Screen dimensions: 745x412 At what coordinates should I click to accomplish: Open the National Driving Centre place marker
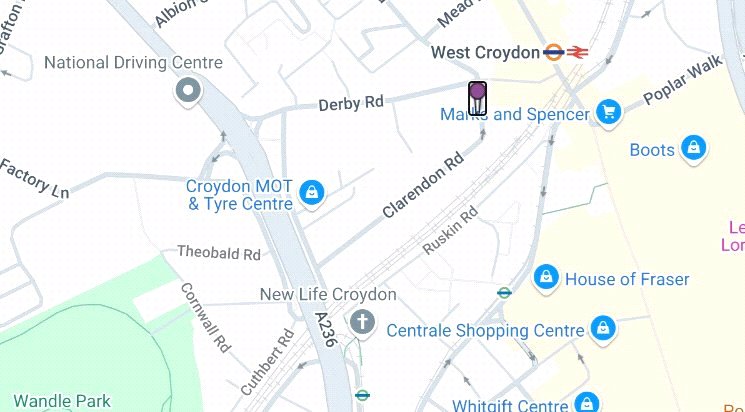point(187,94)
